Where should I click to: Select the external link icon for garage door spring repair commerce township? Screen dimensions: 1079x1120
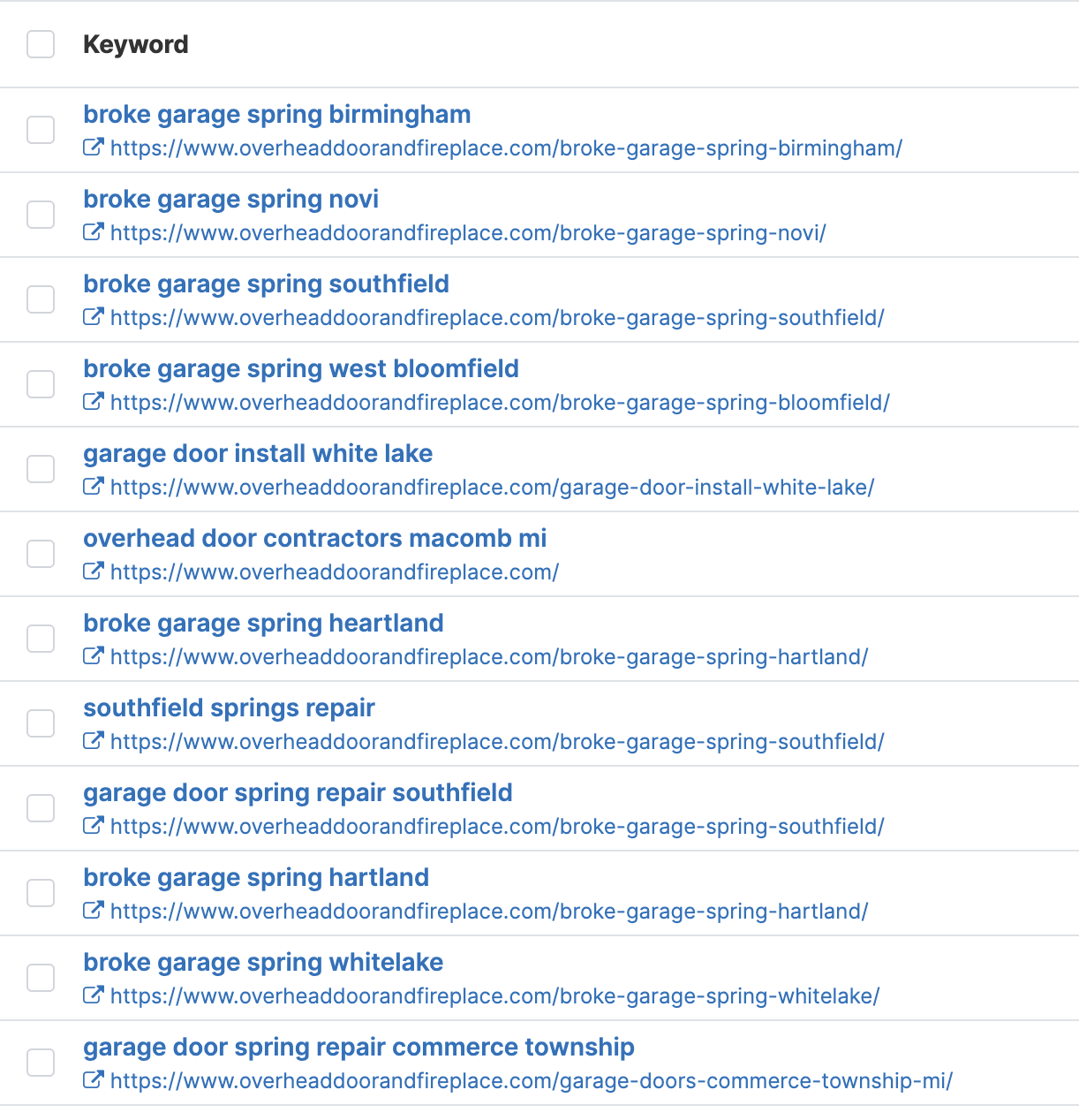pos(94,1080)
